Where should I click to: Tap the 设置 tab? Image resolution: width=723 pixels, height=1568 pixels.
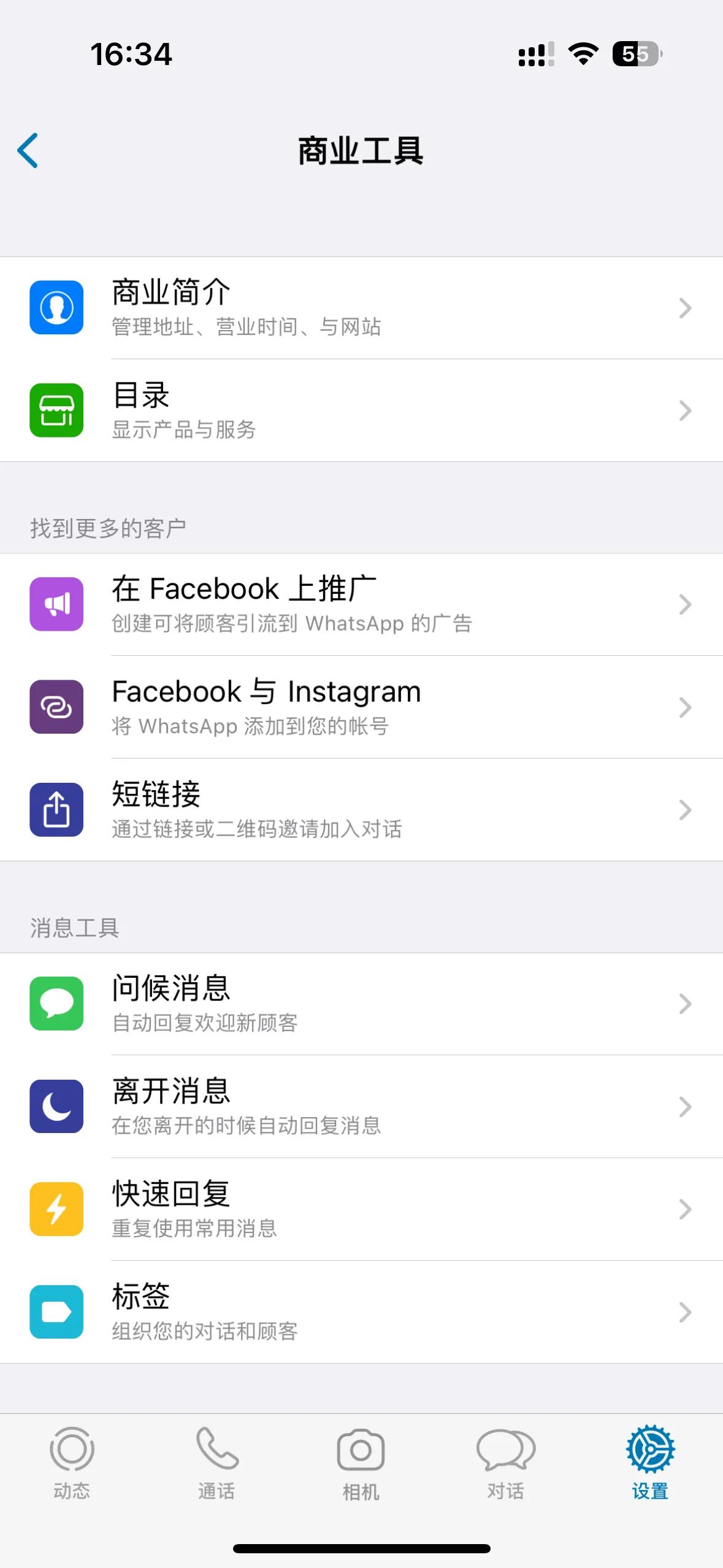pos(650,1463)
